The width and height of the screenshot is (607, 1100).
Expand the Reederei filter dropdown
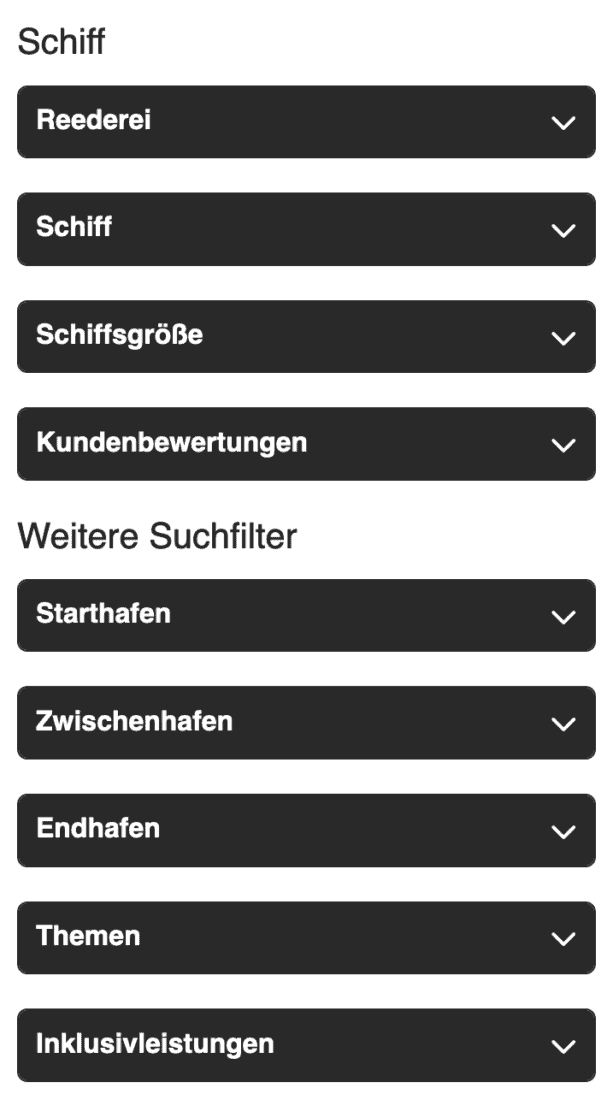[x=306, y=122]
